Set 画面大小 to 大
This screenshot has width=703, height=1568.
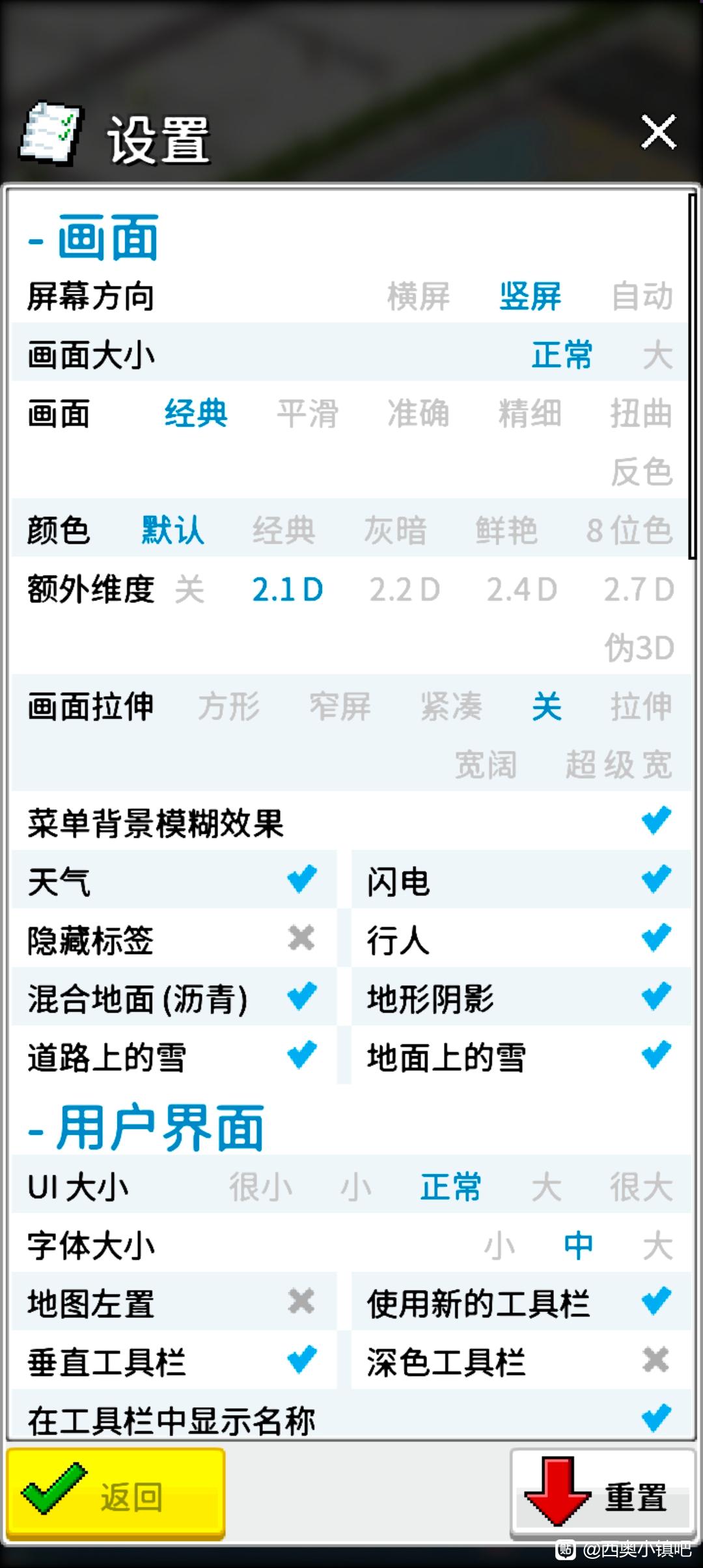point(657,356)
